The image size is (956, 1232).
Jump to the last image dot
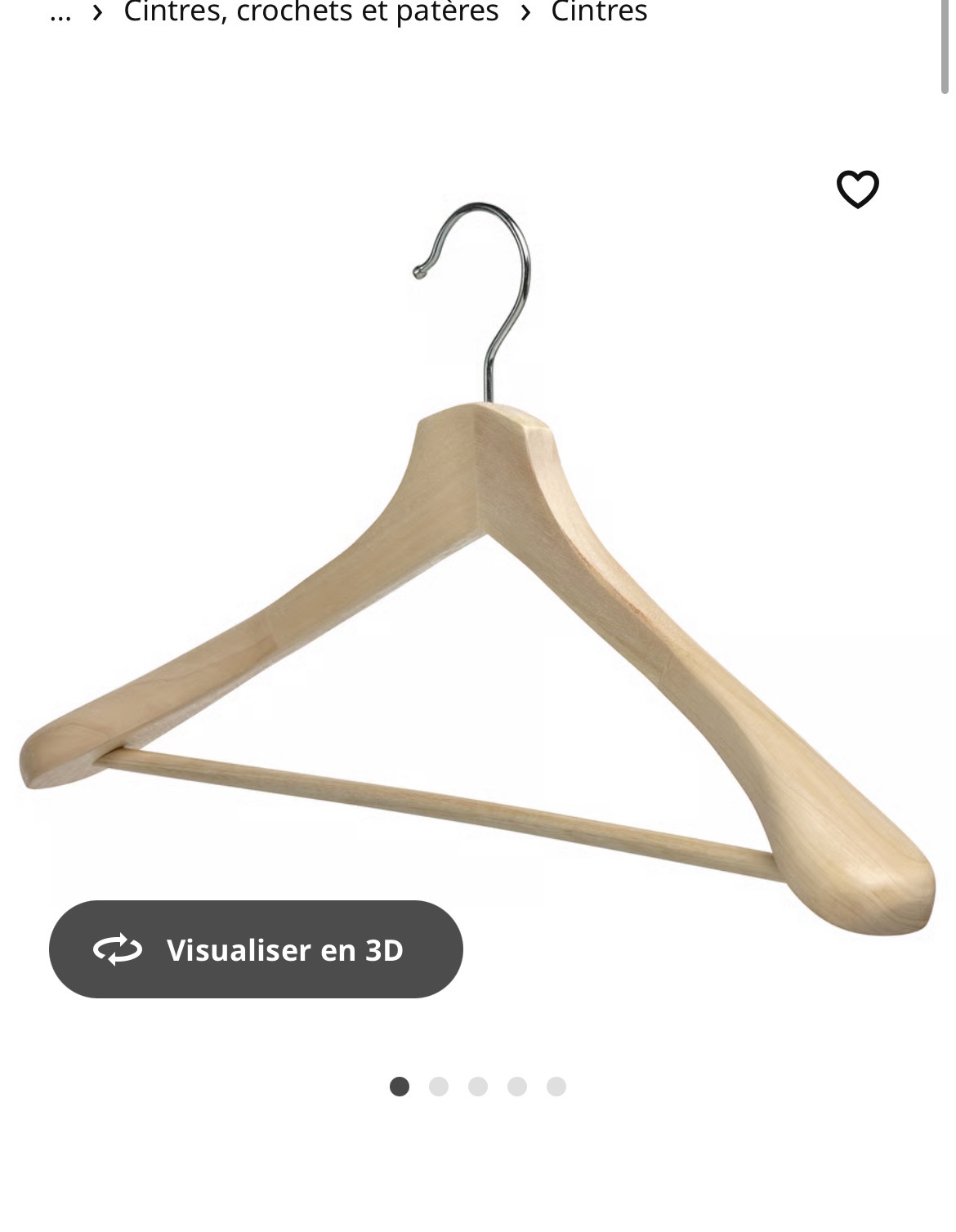556,1087
